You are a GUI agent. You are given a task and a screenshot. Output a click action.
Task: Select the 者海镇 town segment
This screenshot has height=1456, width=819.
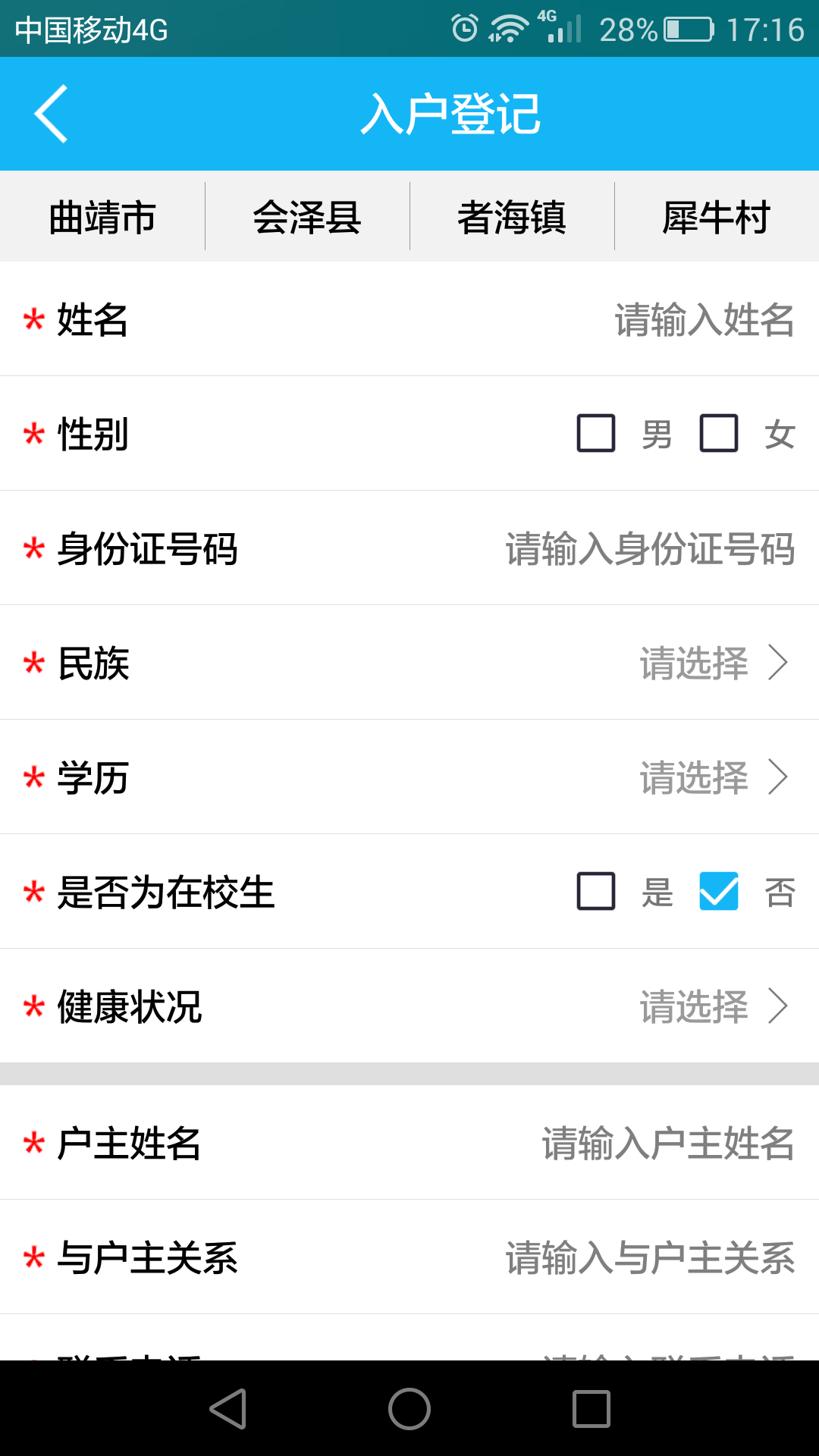pyautogui.click(x=512, y=217)
